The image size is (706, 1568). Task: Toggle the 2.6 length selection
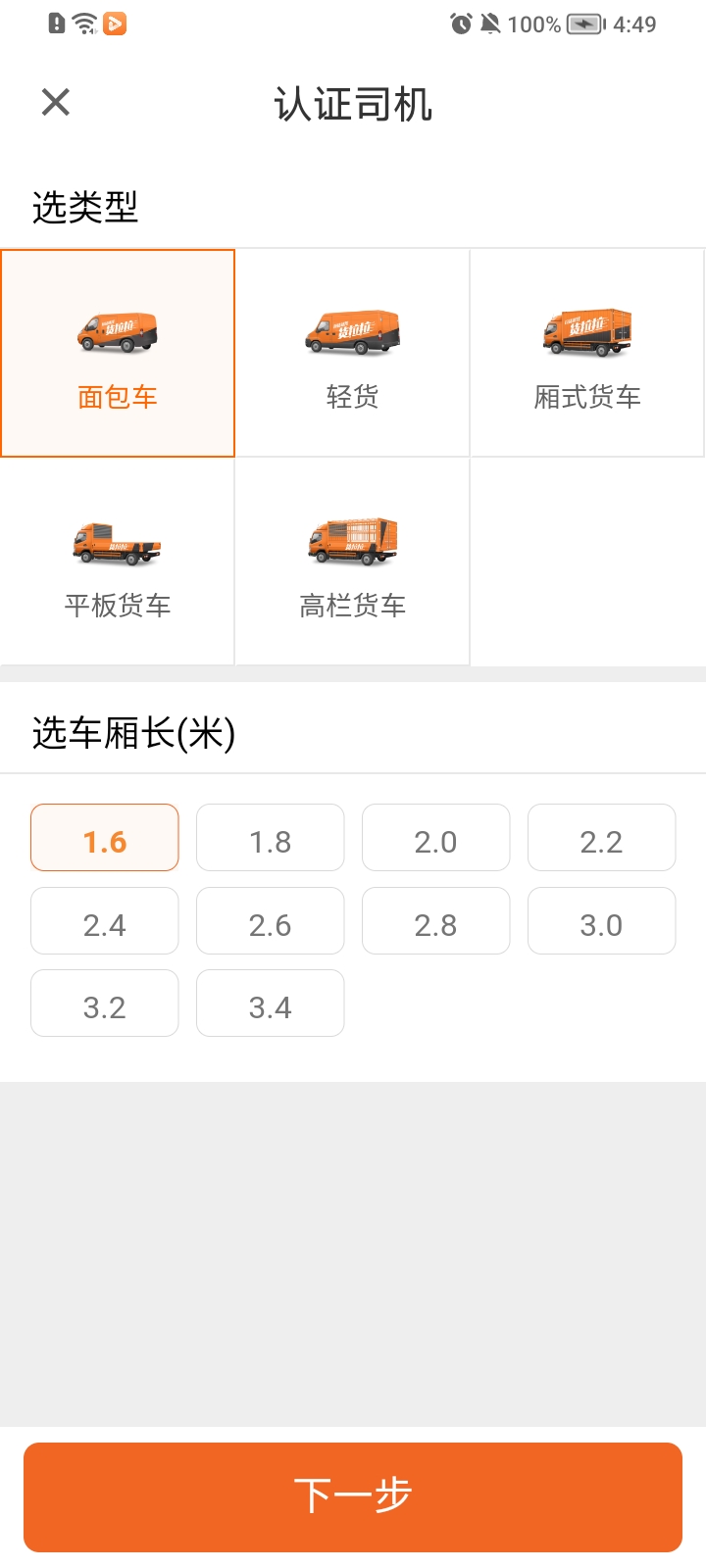(x=270, y=920)
